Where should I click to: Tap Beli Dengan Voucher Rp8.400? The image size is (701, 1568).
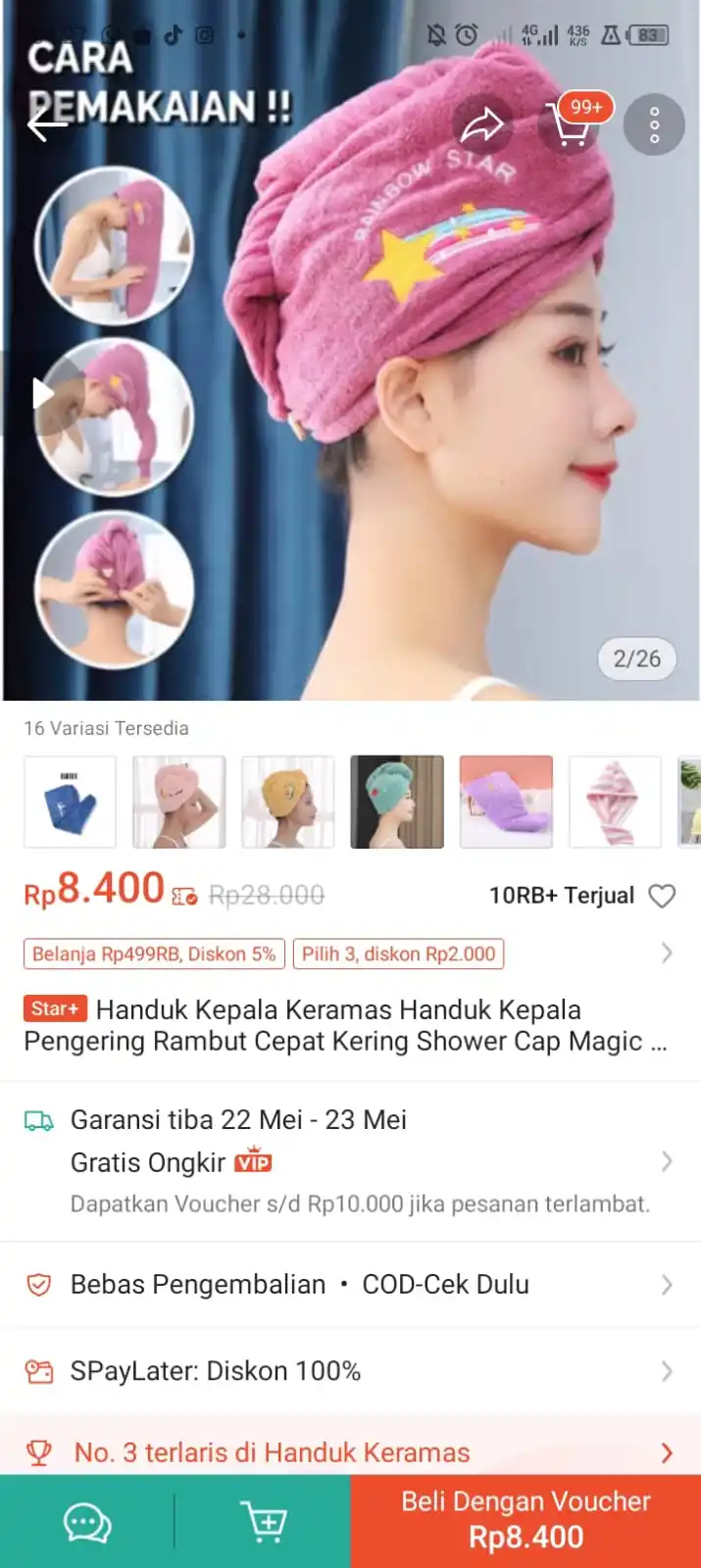tap(526, 1520)
